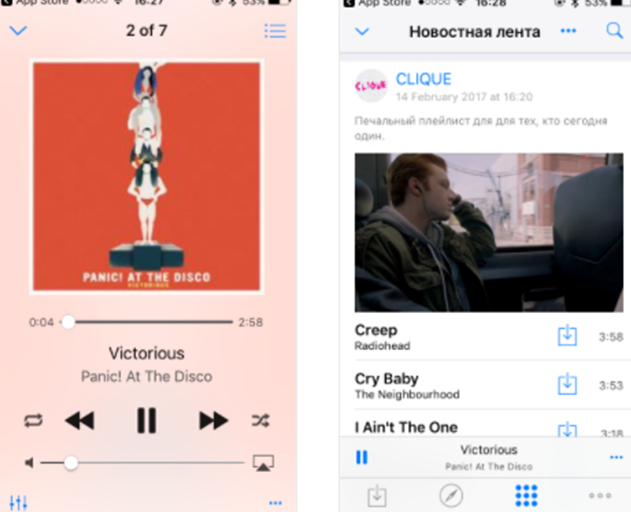Open the CLIQUE community page

coord(423,79)
